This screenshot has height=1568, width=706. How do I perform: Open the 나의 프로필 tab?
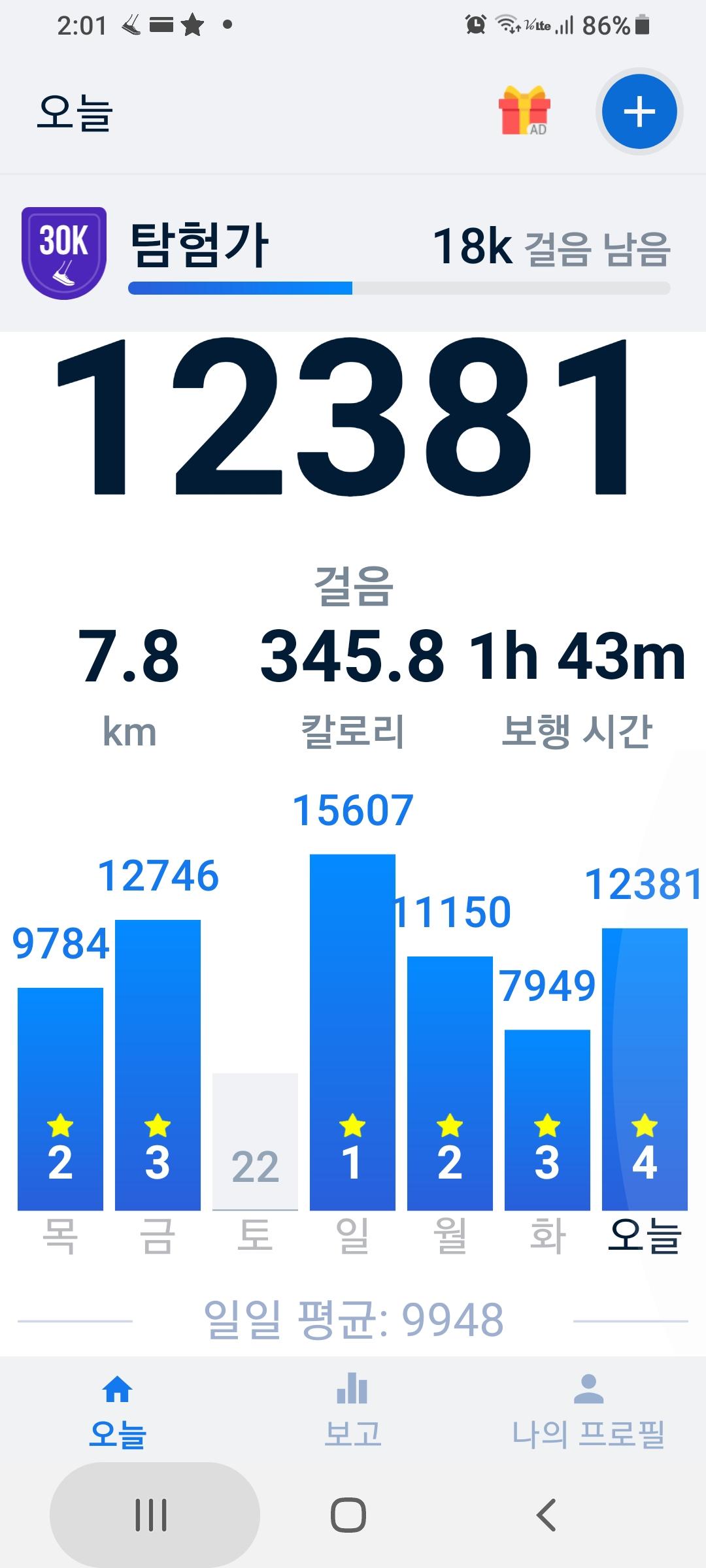[x=588, y=1411]
